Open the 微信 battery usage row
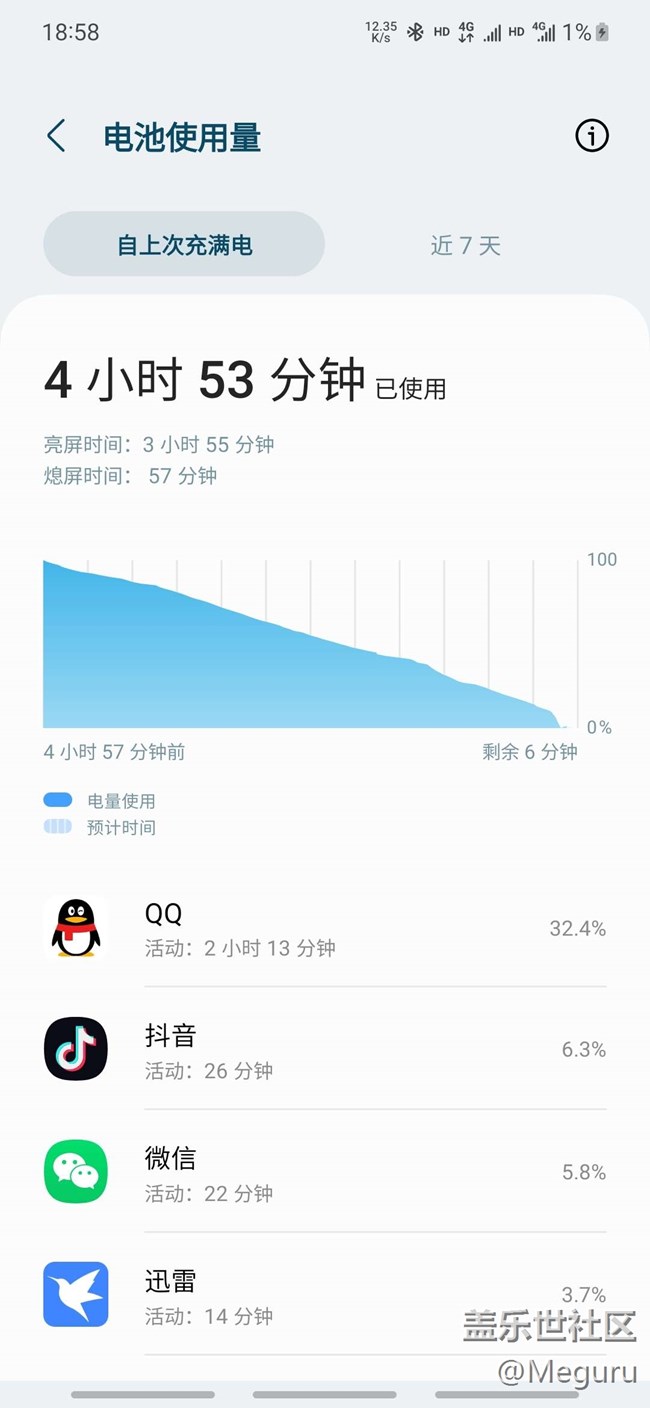 coord(325,1172)
